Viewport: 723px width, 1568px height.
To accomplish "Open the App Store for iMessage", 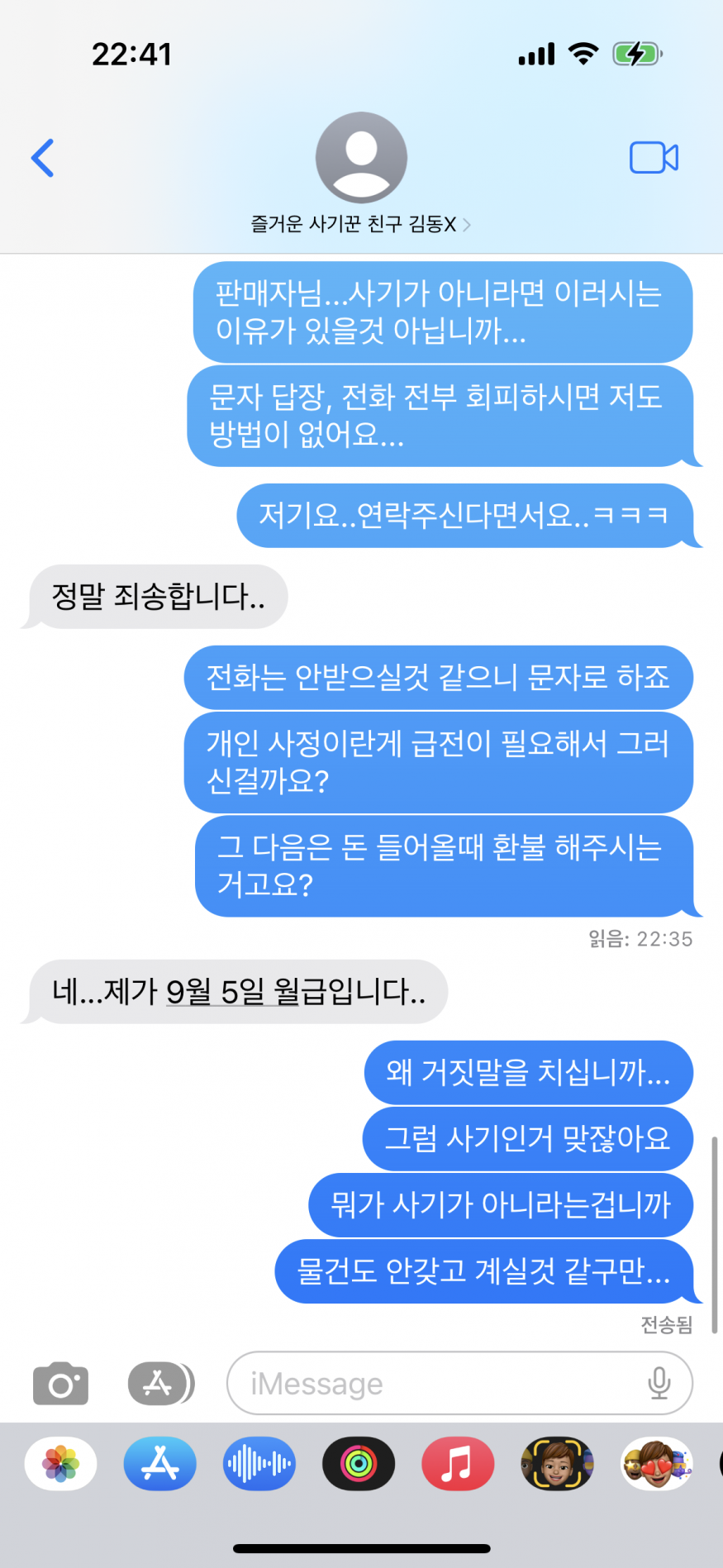I will (160, 1464).
